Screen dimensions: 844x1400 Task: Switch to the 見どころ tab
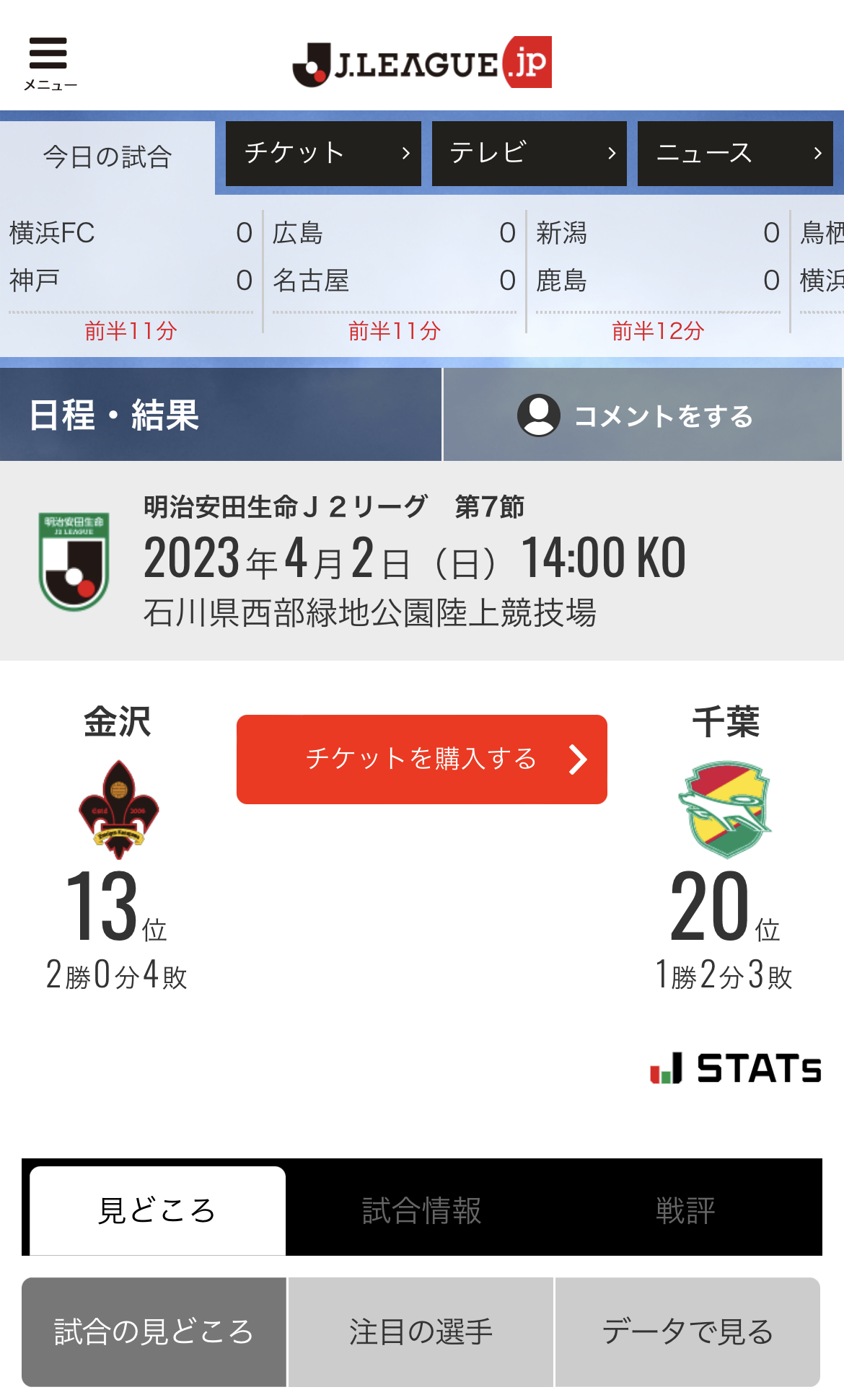(157, 1210)
